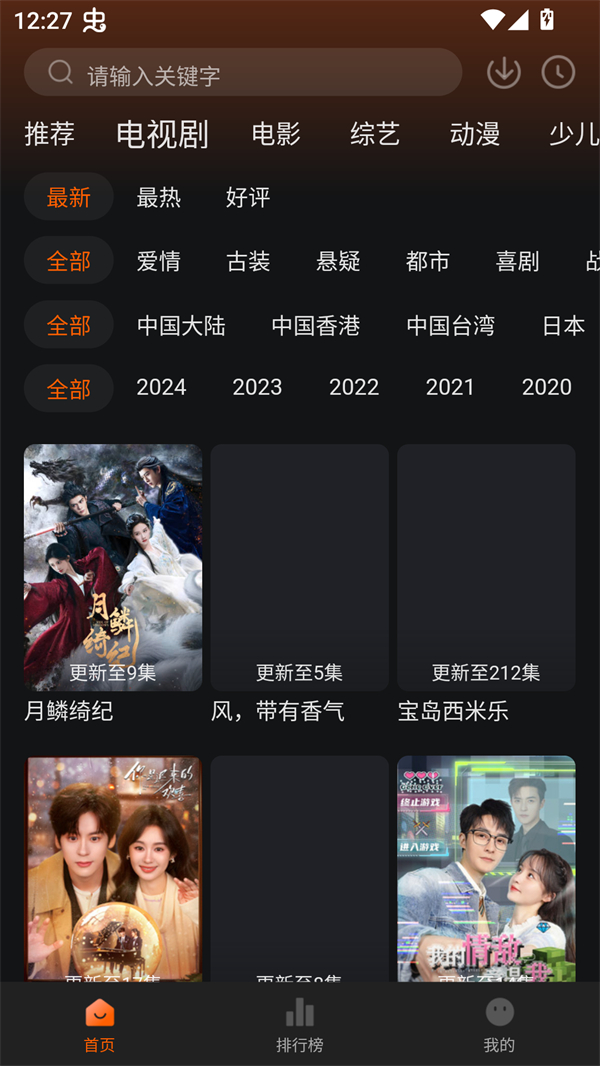Switch to the 动漫 tab
600x1066 pixels.
click(475, 134)
